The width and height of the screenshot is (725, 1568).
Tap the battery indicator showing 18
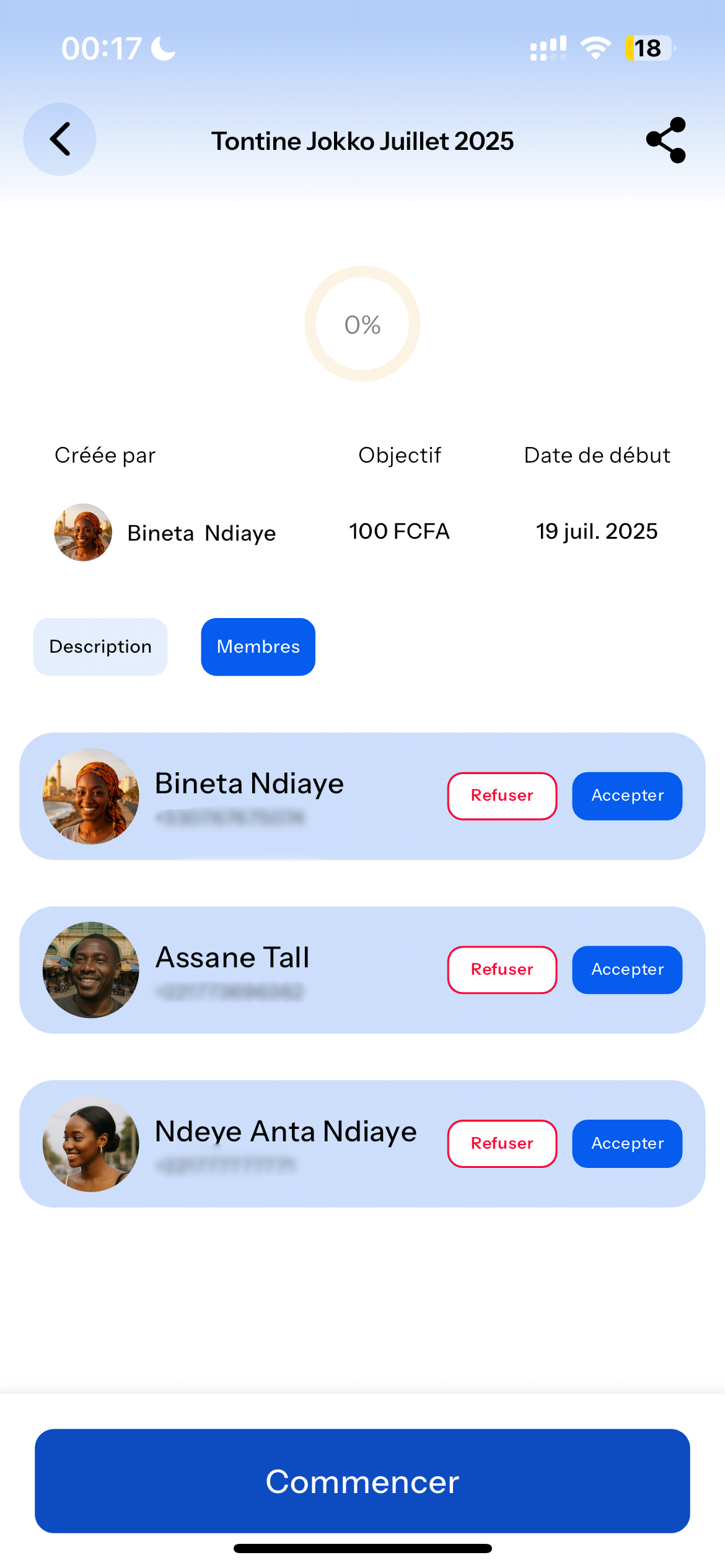tap(647, 48)
